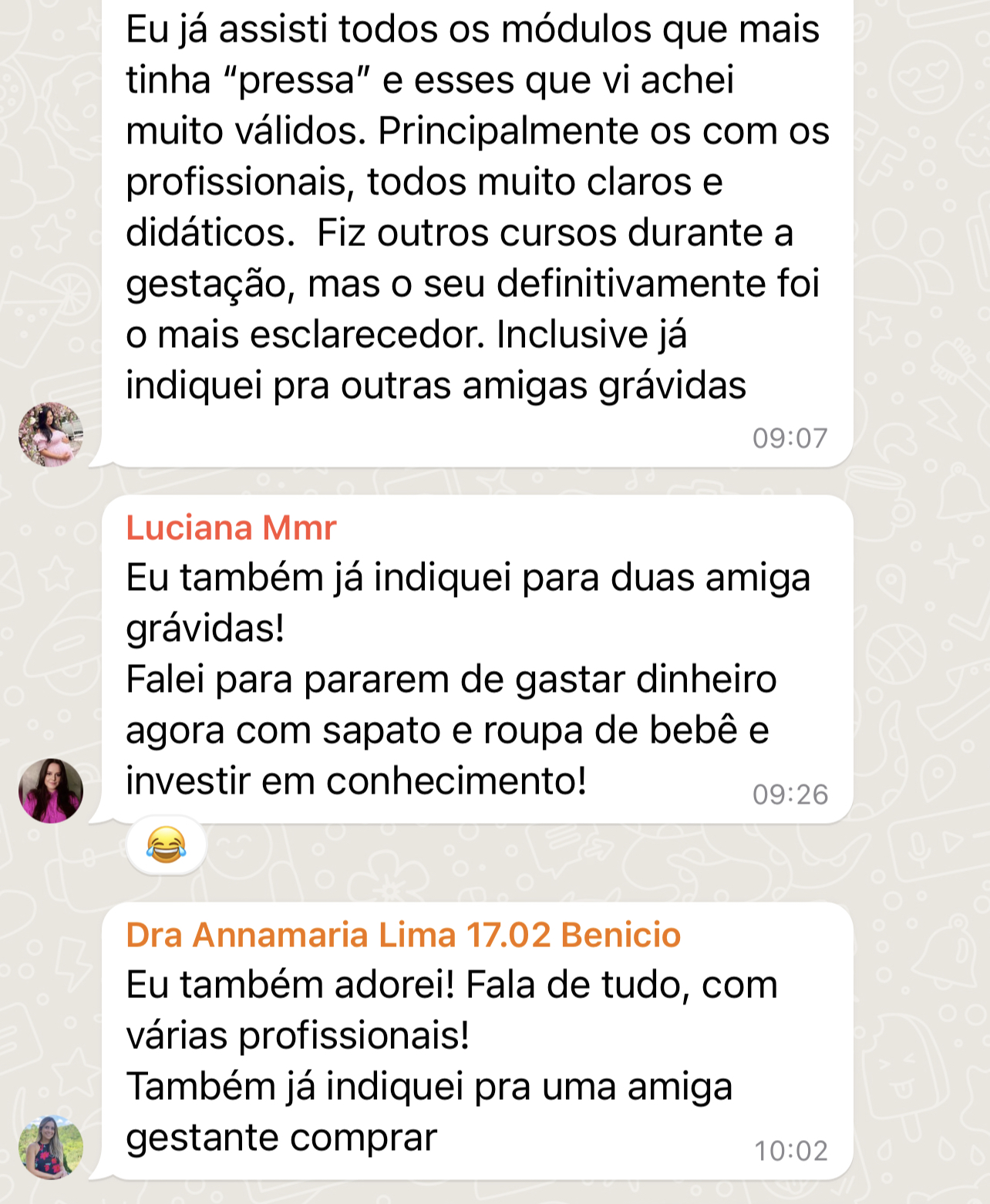Open the profile photo beside Luciana Mmr's message
Screen dimensions: 990x1204
51,791
